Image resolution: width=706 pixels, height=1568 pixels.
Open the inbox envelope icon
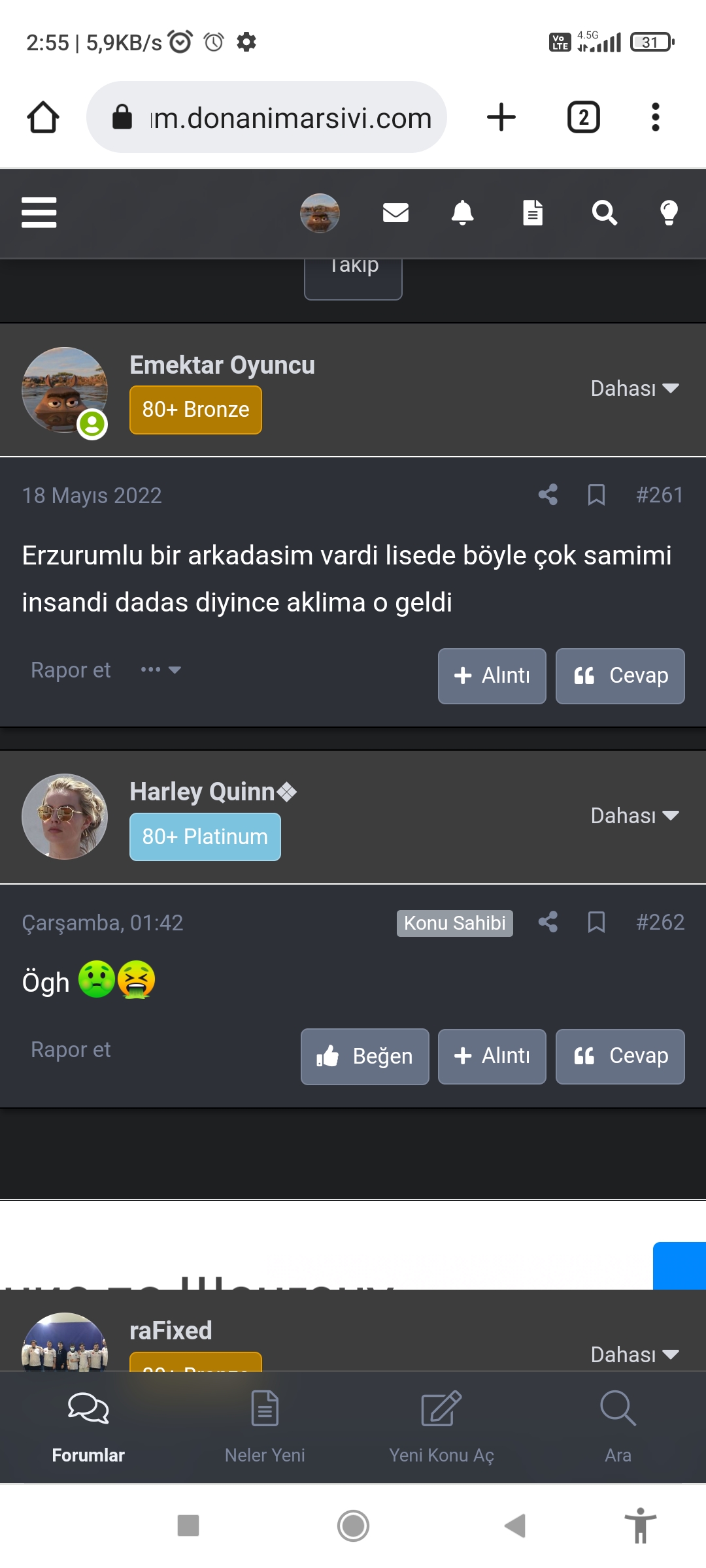click(x=395, y=212)
